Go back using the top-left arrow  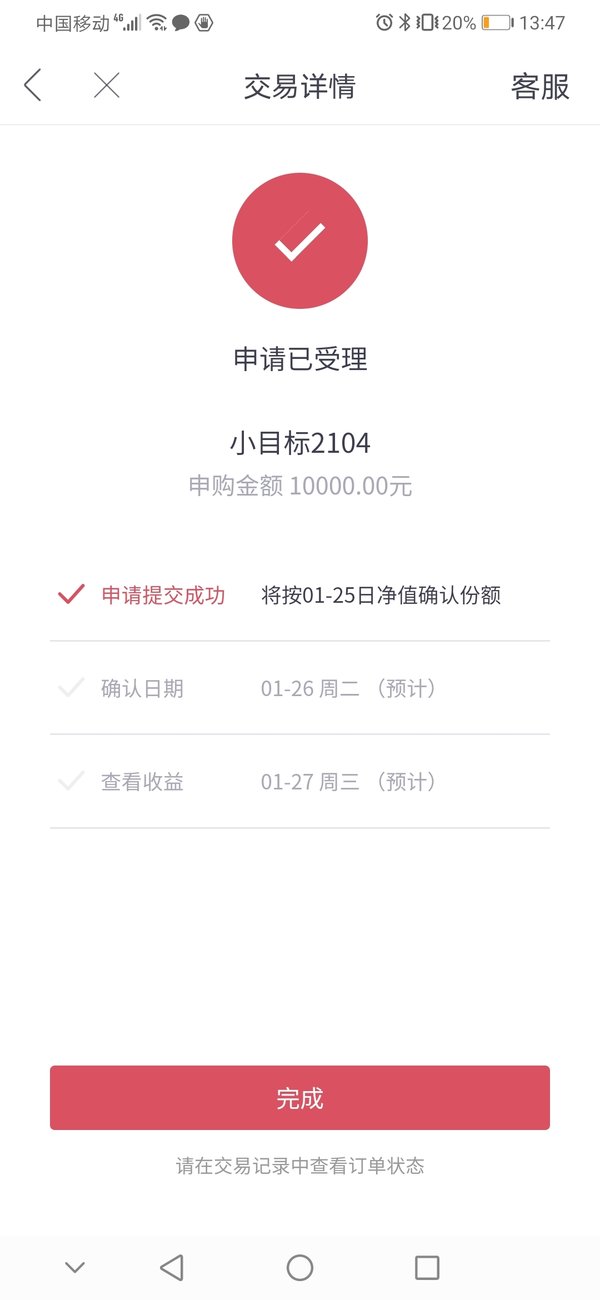click(x=33, y=86)
